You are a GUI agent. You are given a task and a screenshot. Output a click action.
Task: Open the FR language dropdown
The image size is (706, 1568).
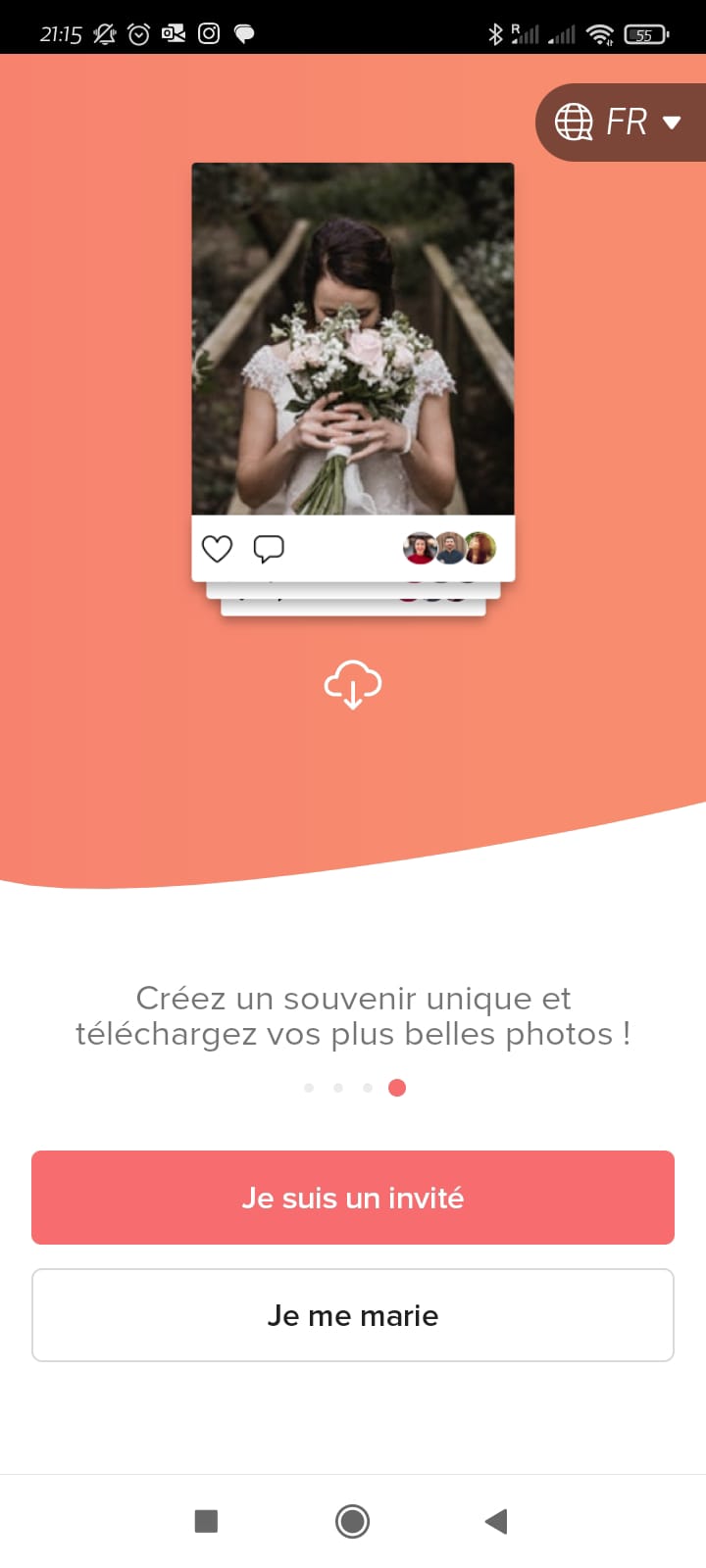coord(621,122)
